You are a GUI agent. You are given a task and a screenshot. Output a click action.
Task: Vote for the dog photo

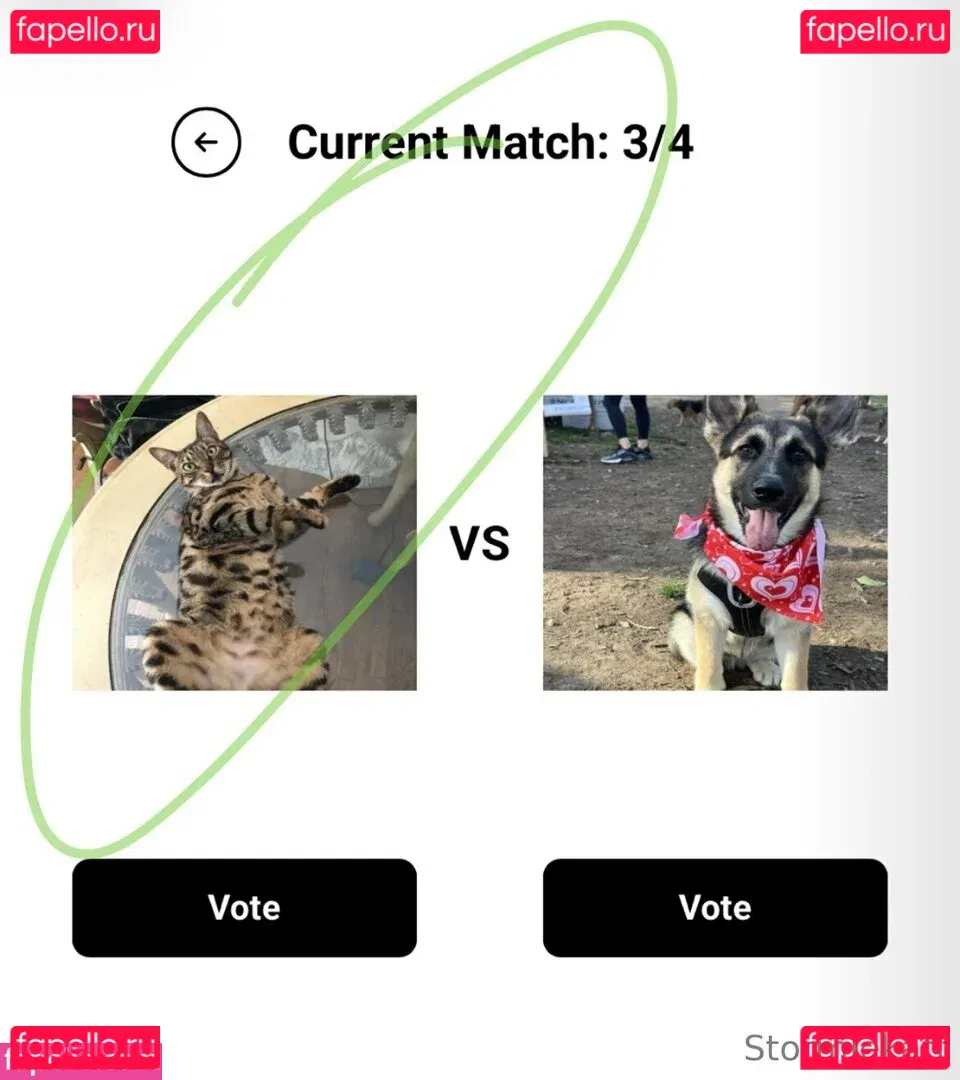coord(715,907)
